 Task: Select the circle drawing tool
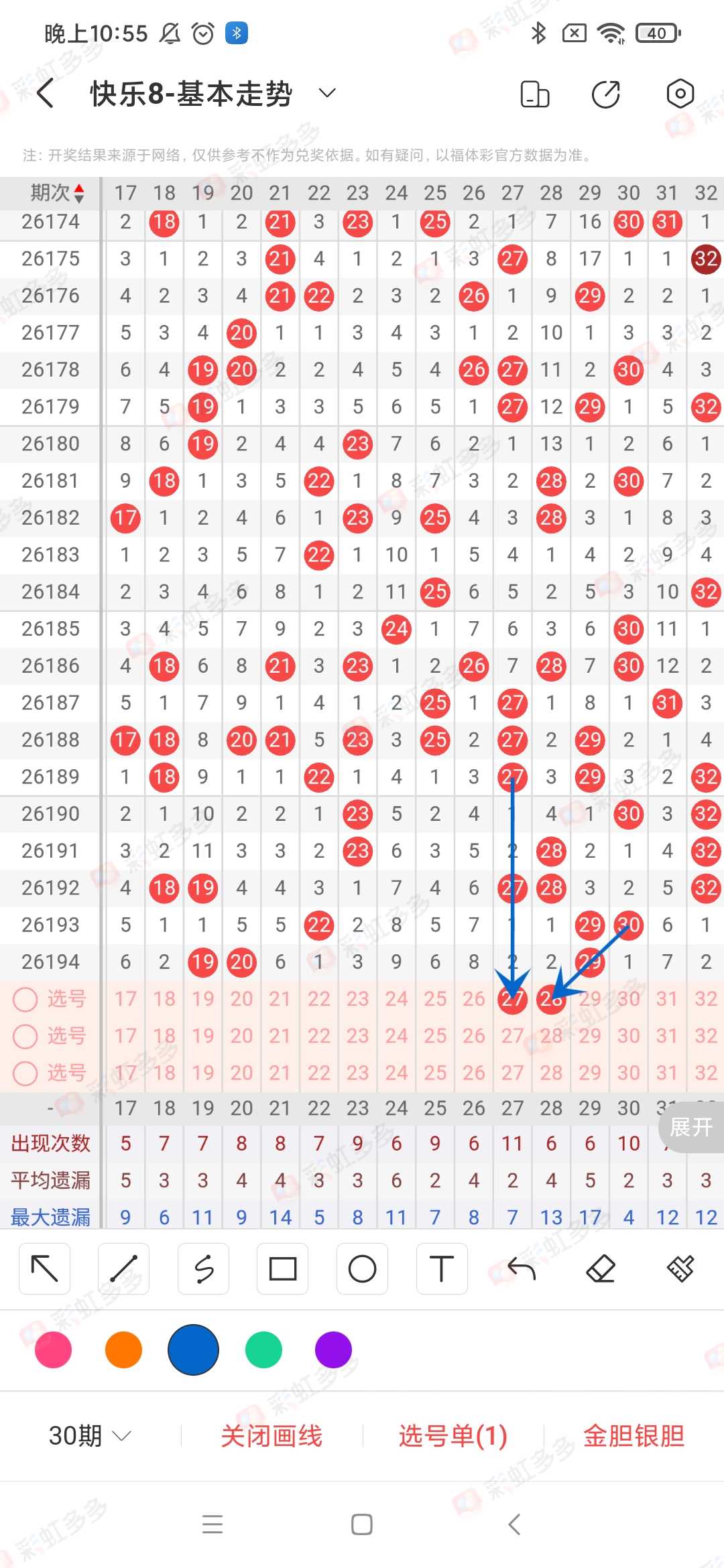coord(362,1268)
